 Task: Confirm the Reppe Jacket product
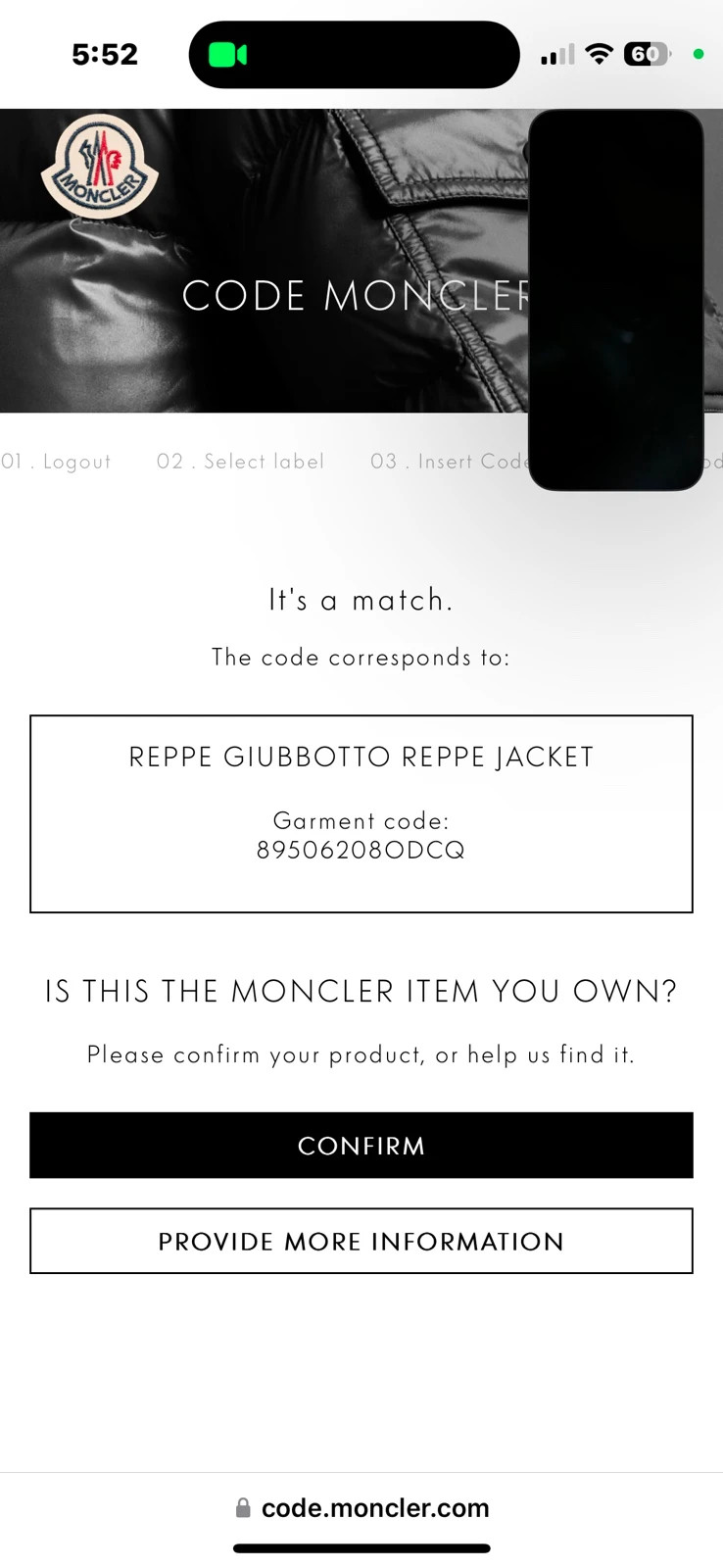click(x=361, y=1145)
